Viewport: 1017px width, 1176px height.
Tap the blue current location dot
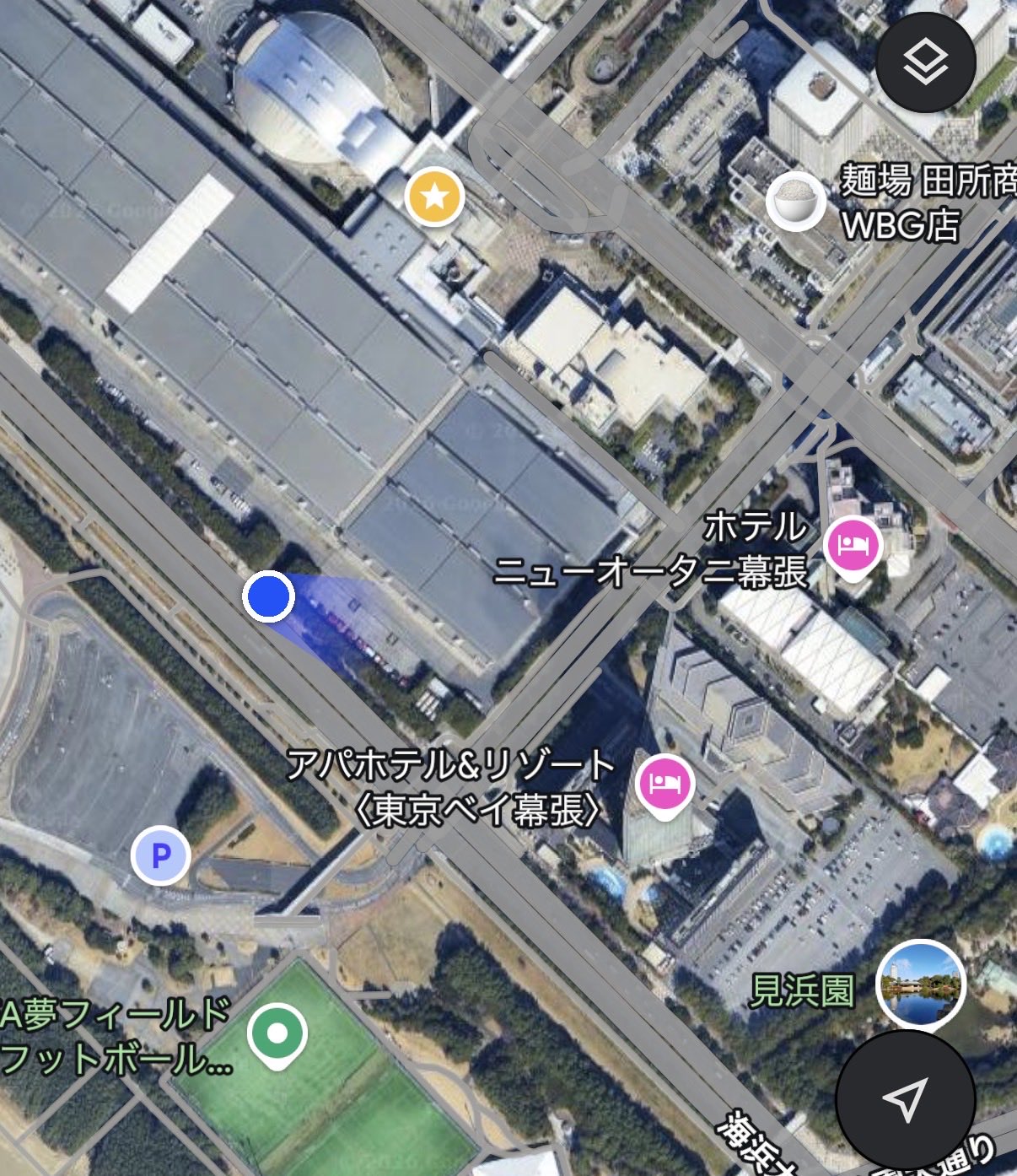coord(268,596)
